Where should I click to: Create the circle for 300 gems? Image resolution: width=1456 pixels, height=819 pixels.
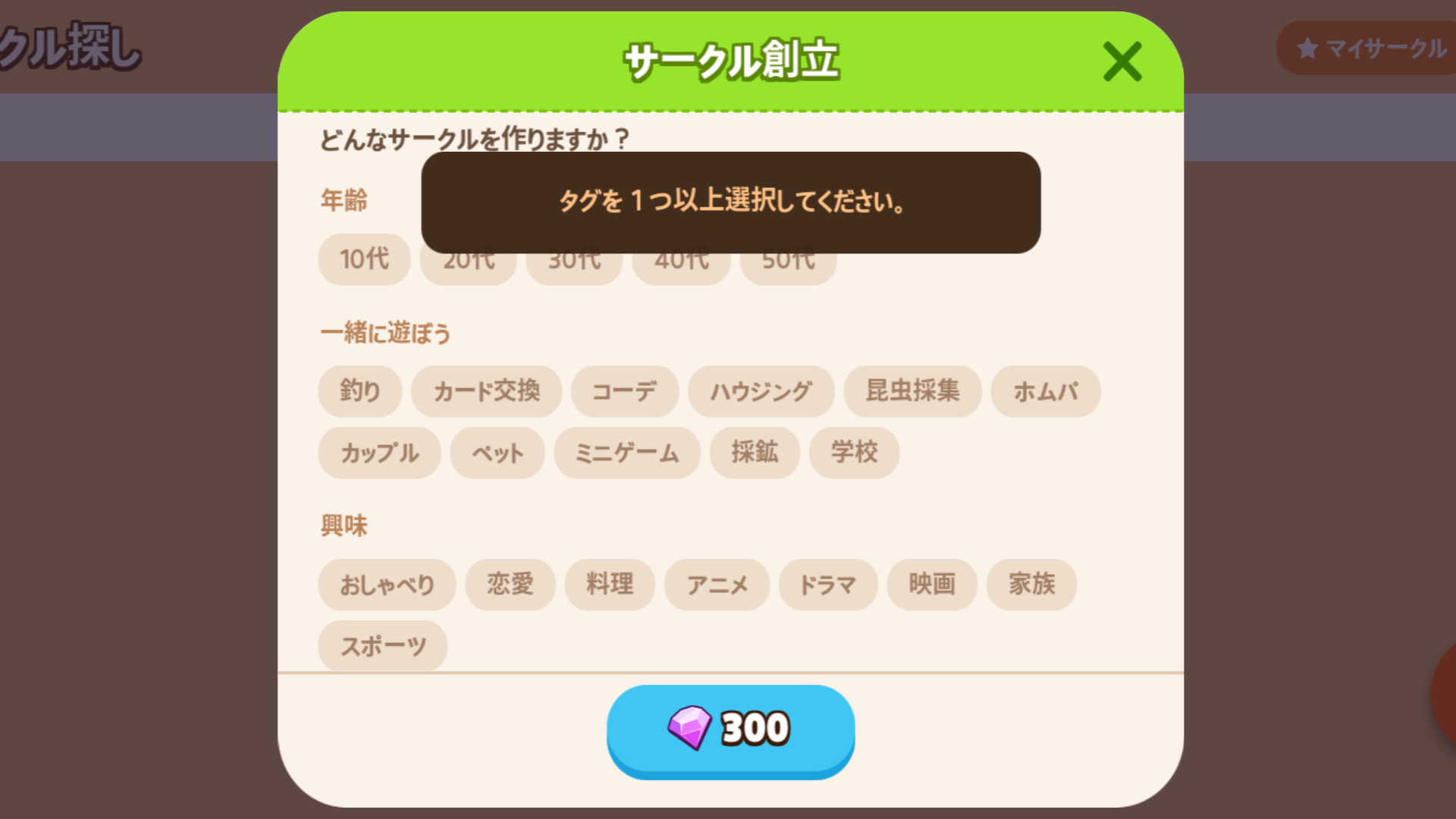730,730
